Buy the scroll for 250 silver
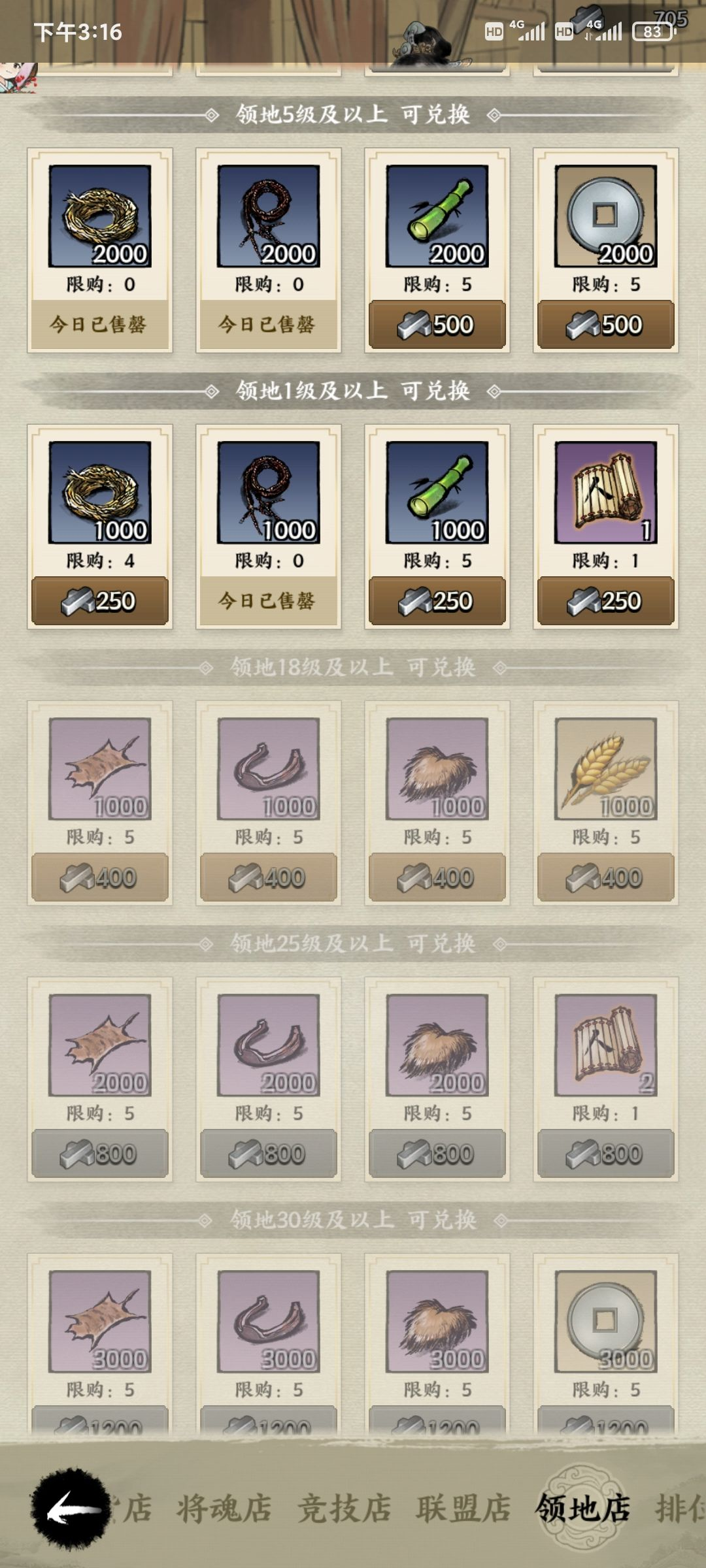 click(605, 601)
